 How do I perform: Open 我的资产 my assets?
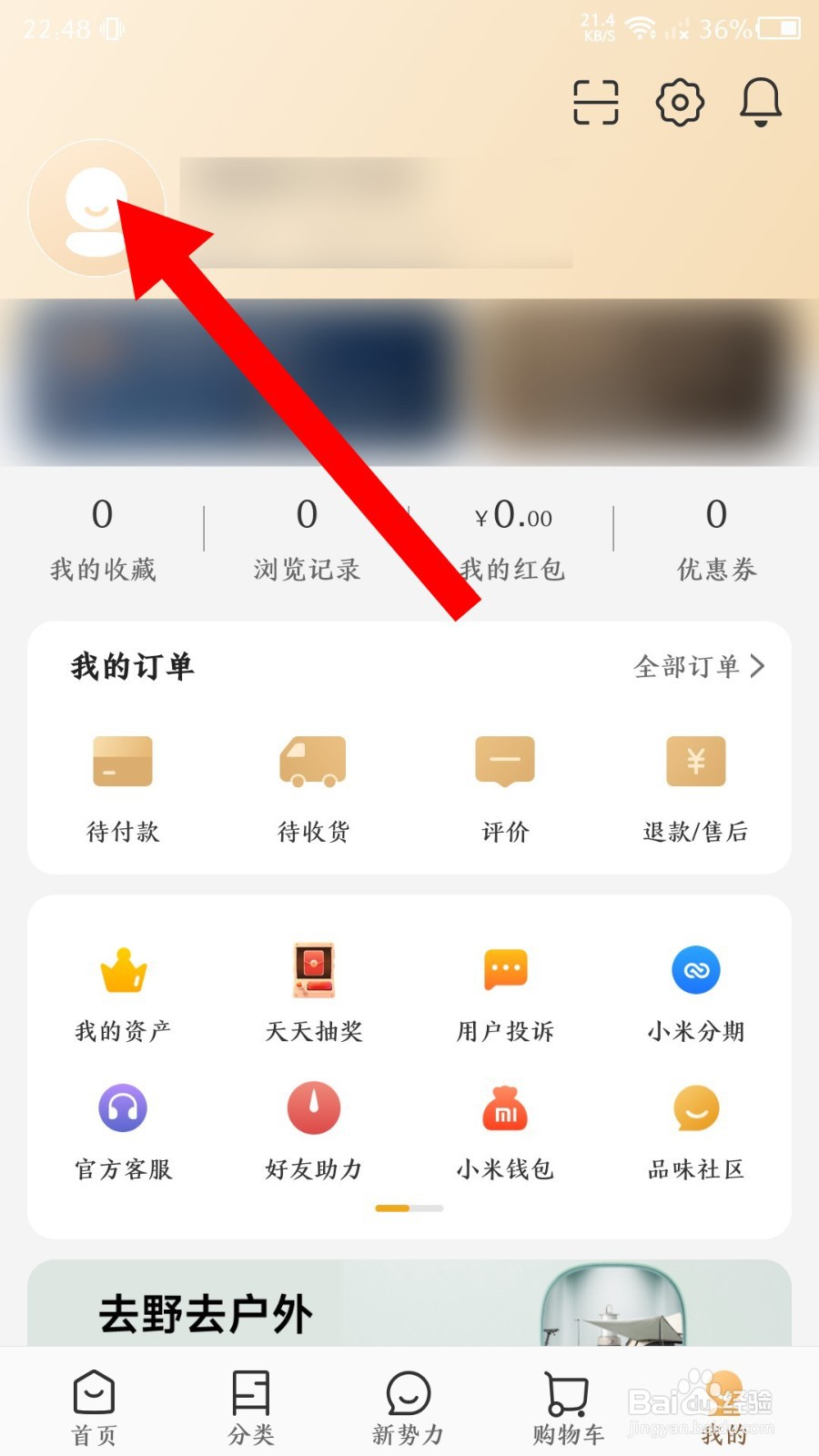coord(123,992)
